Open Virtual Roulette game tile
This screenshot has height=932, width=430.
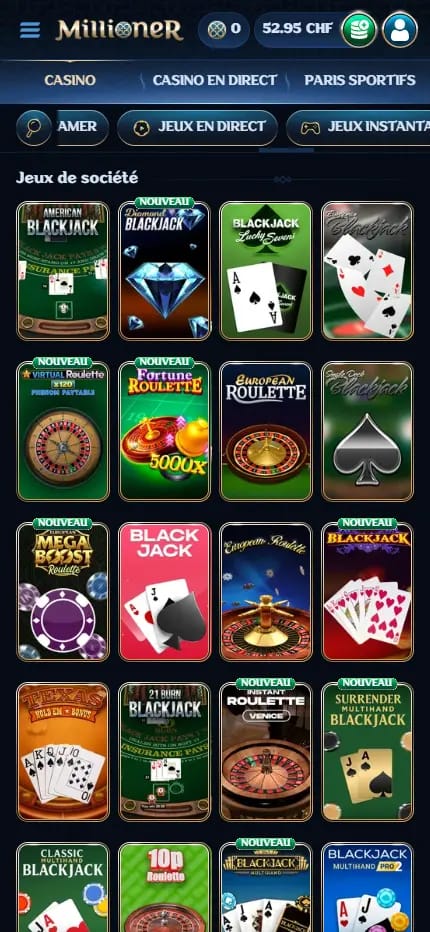click(x=63, y=431)
